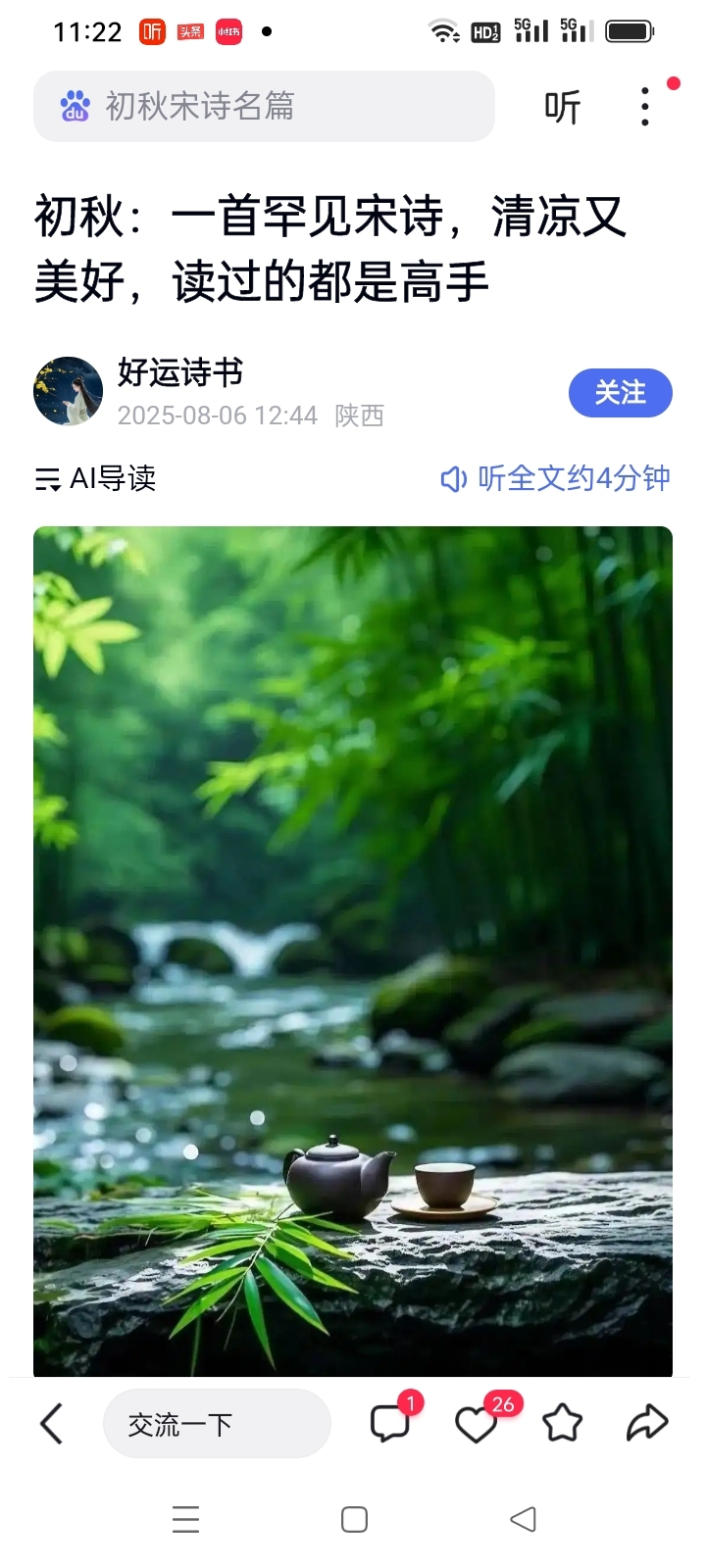Play 听全文约4分钟 audio reading
706x1568 pixels.
tap(556, 478)
